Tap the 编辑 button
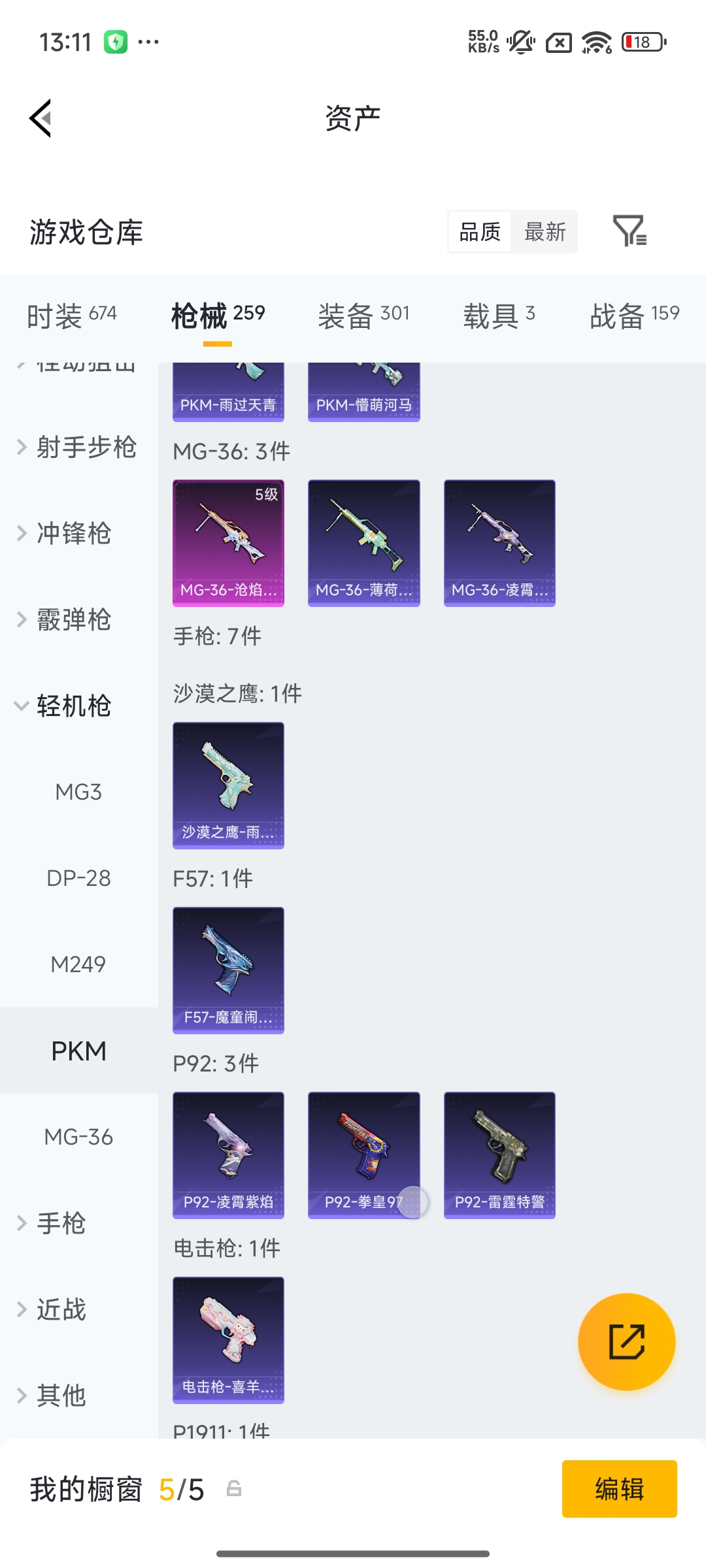Viewport: 706px width, 1568px height. (618, 1490)
